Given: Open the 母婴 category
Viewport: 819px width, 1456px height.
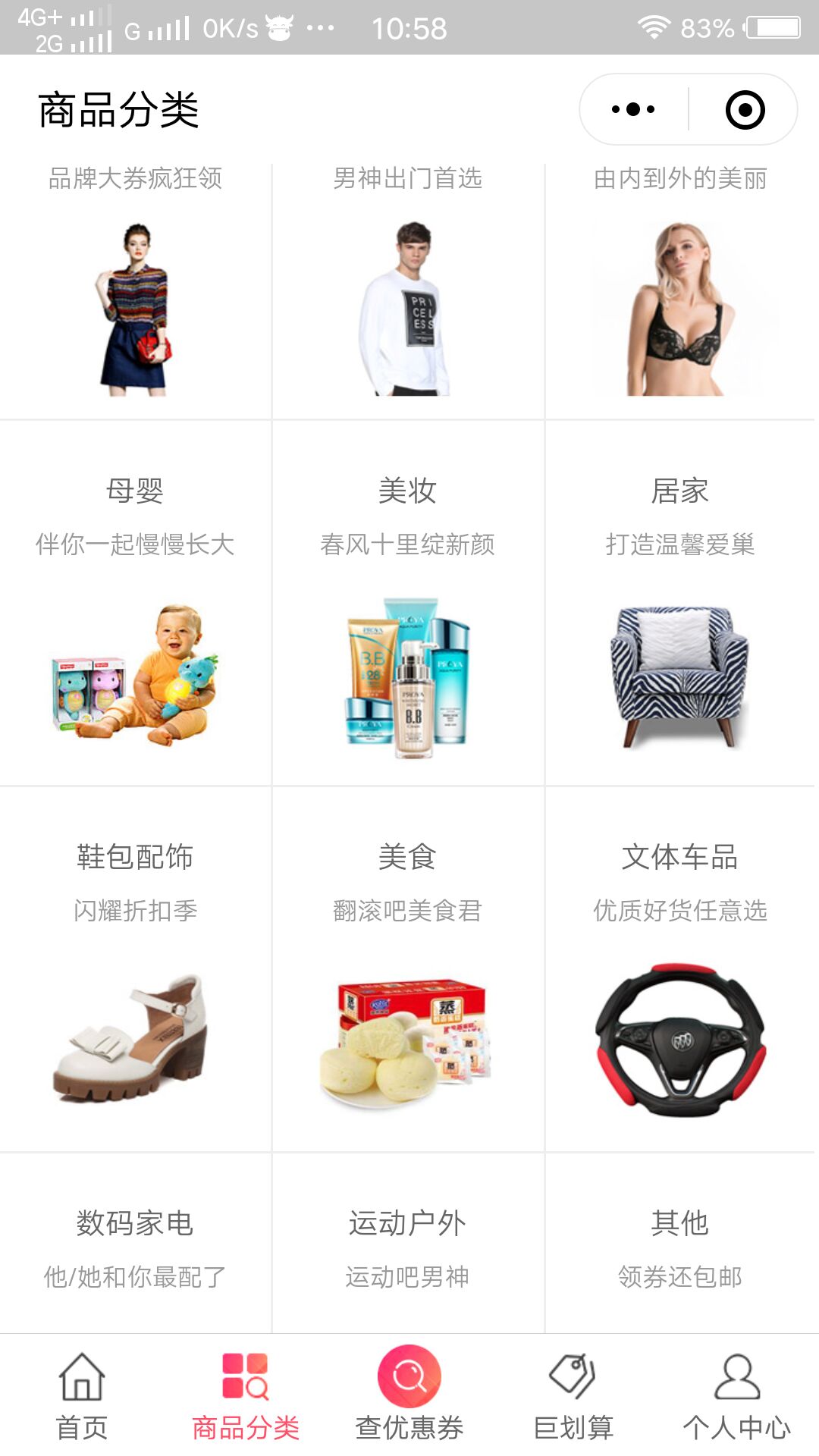Looking at the screenshot, I should 135,607.
